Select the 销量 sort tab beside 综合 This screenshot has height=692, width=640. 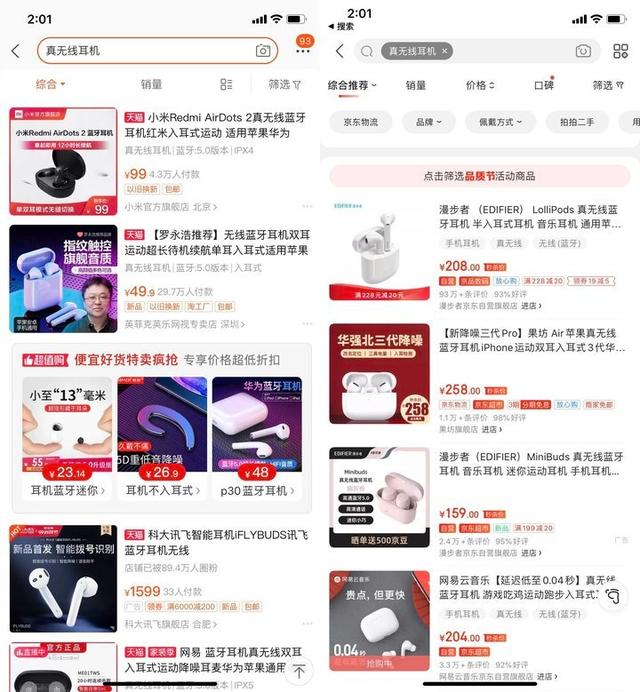[151, 85]
